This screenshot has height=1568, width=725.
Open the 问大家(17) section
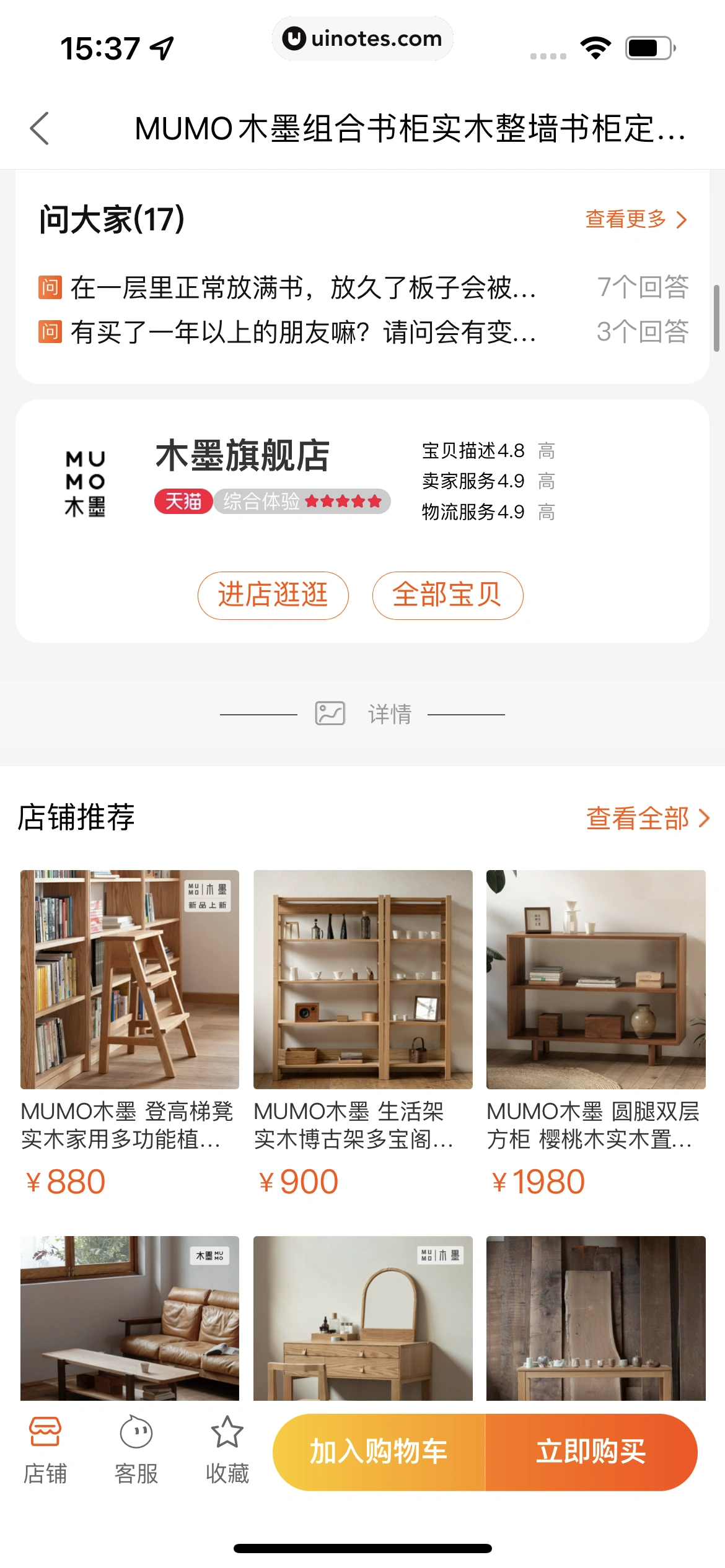pyautogui.click(x=112, y=219)
